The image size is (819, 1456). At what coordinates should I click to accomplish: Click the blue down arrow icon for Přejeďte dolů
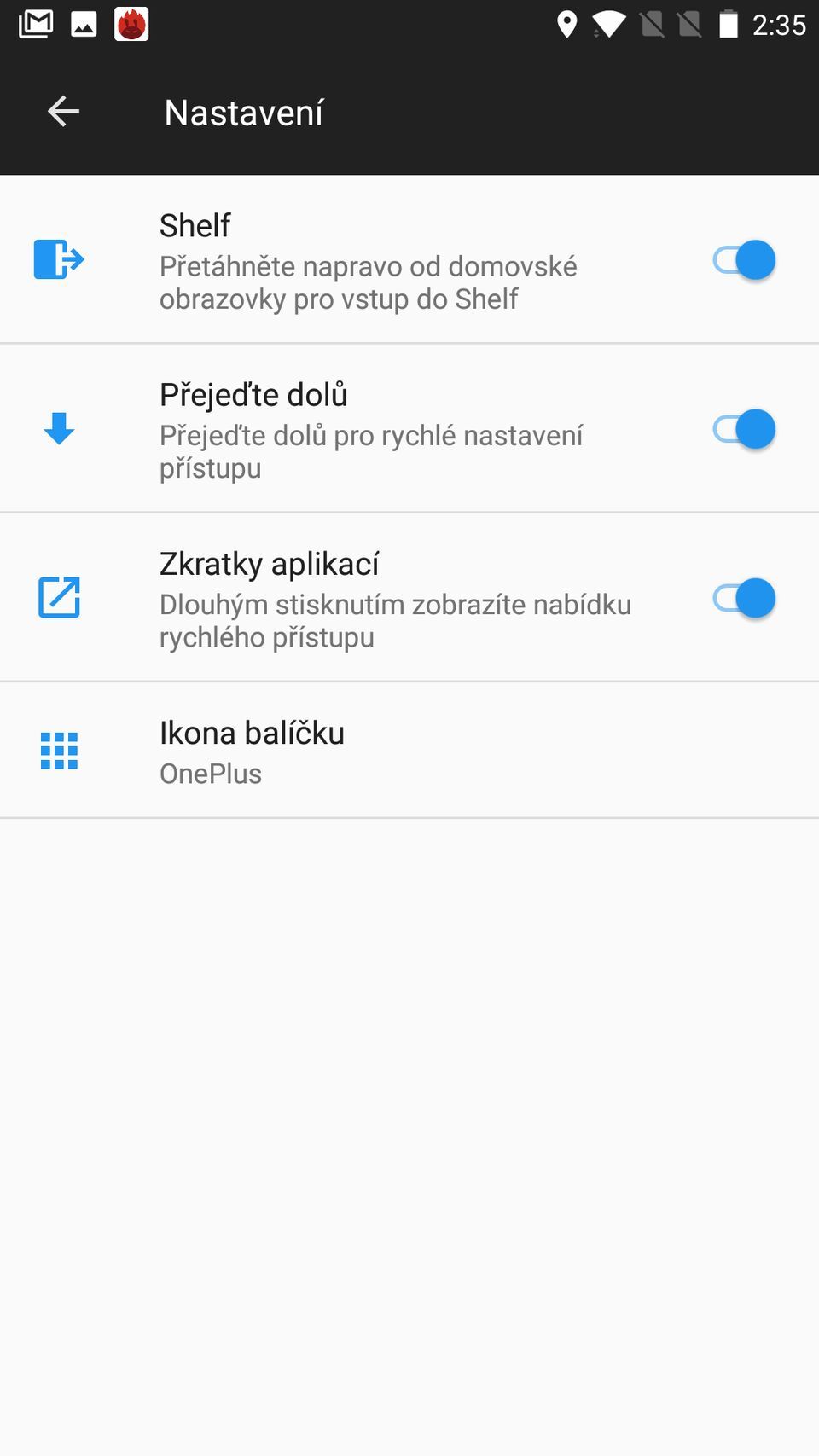58,429
